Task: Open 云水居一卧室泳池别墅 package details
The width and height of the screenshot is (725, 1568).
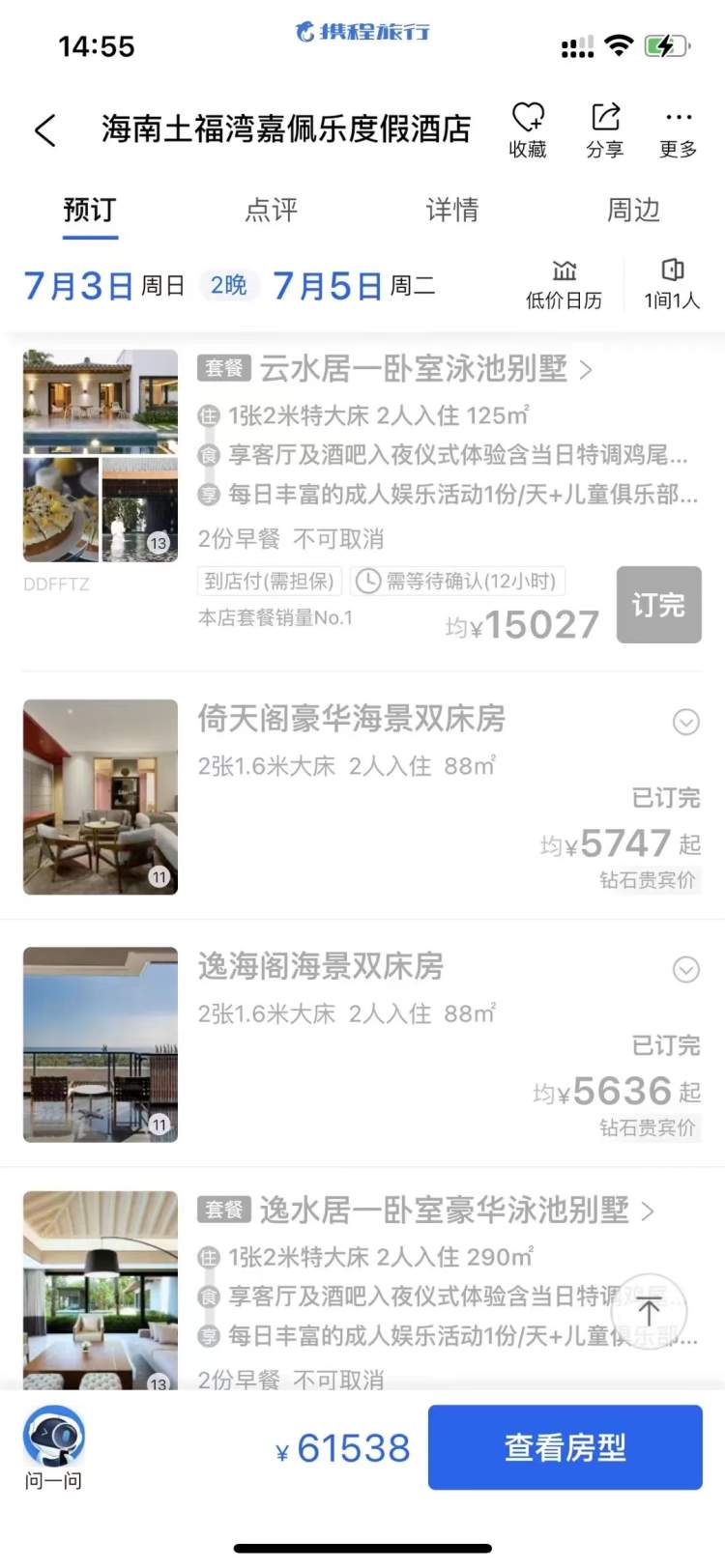Action: [x=395, y=369]
